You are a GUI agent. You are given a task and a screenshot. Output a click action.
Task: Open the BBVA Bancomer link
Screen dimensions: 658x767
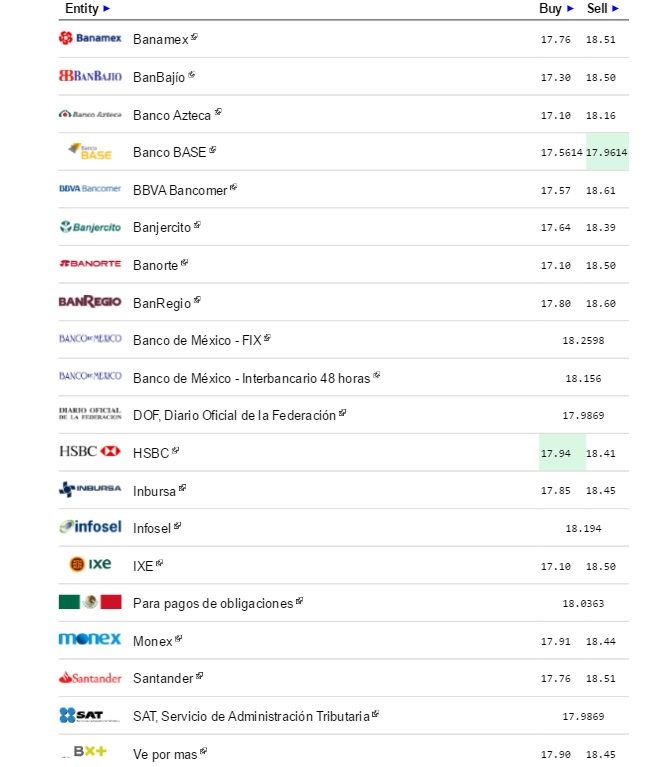[180, 190]
